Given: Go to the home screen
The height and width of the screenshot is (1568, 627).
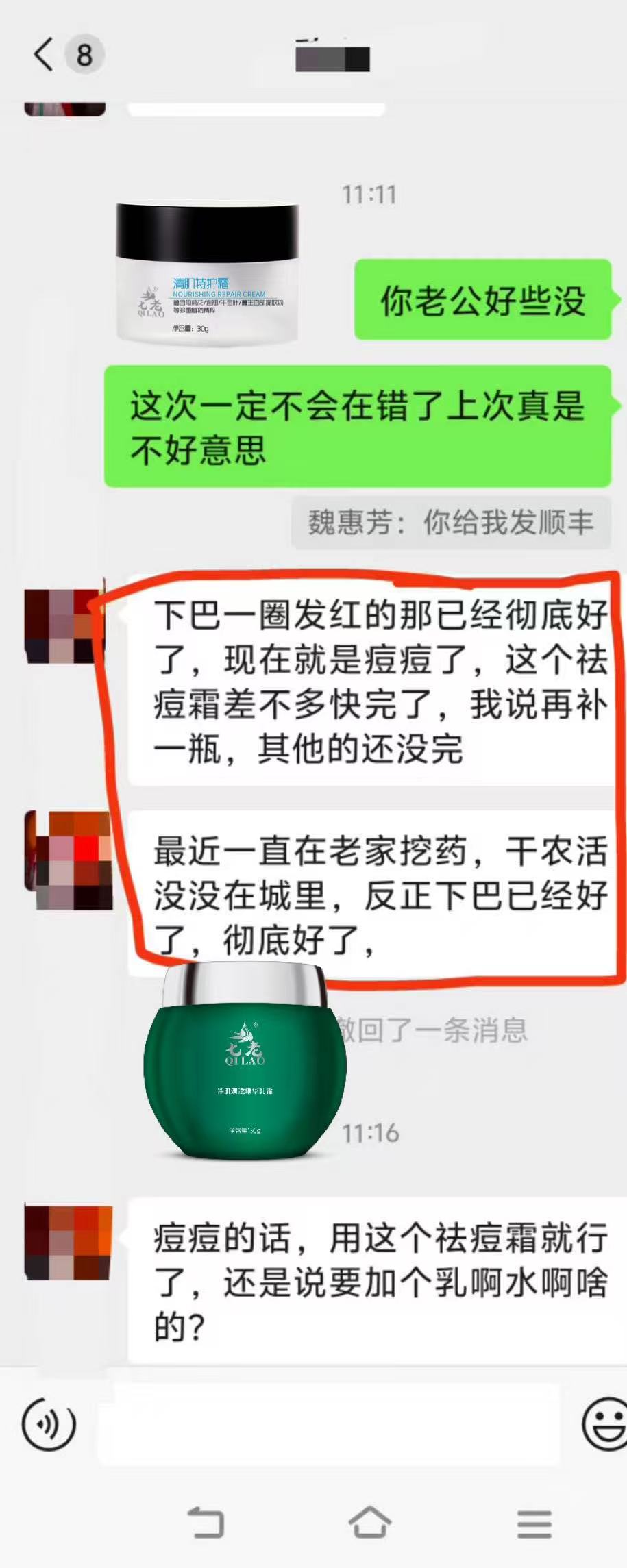Looking at the screenshot, I should coord(370,1522).
